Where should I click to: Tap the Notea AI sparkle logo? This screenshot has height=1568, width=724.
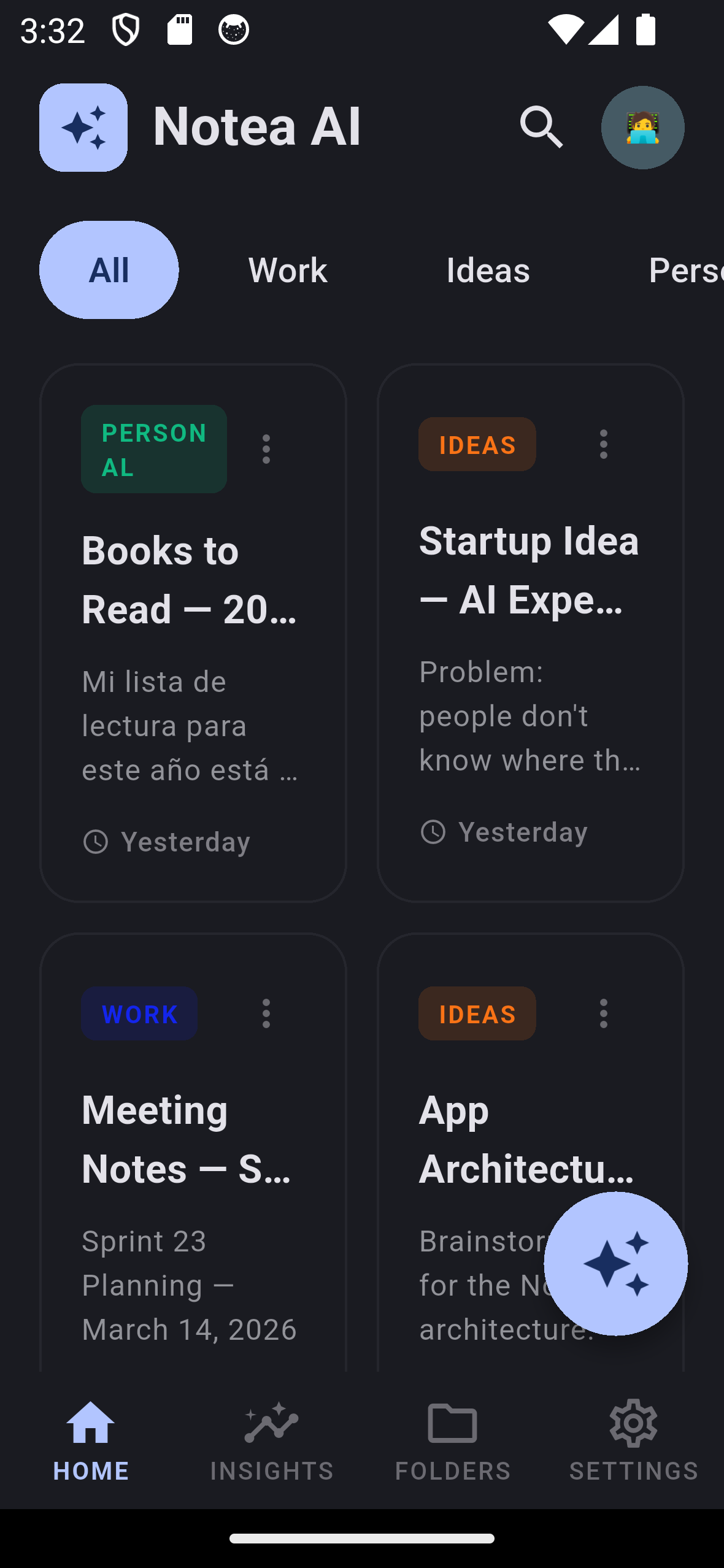pos(83,127)
